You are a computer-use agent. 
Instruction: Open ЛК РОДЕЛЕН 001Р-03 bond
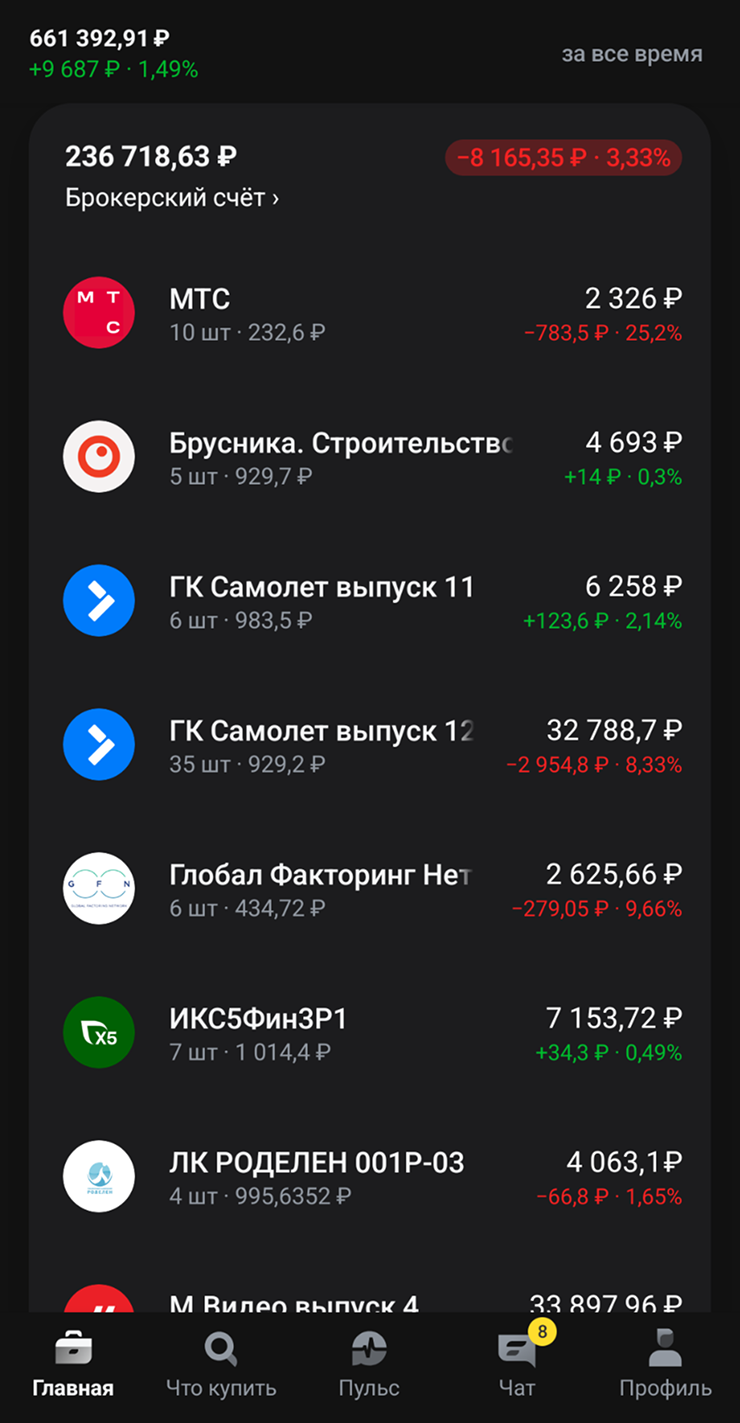370,1177
